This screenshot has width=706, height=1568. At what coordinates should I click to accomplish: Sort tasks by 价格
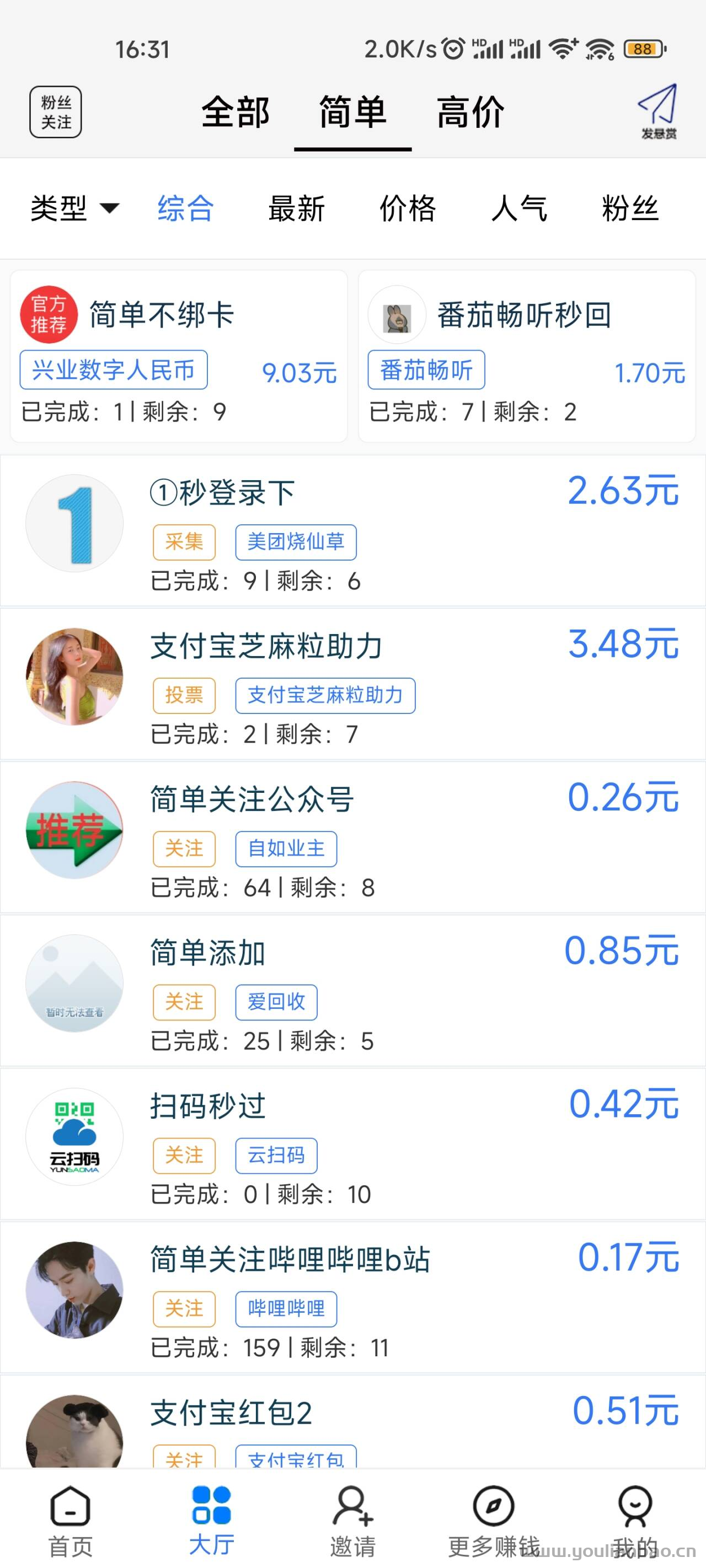coord(408,208)
